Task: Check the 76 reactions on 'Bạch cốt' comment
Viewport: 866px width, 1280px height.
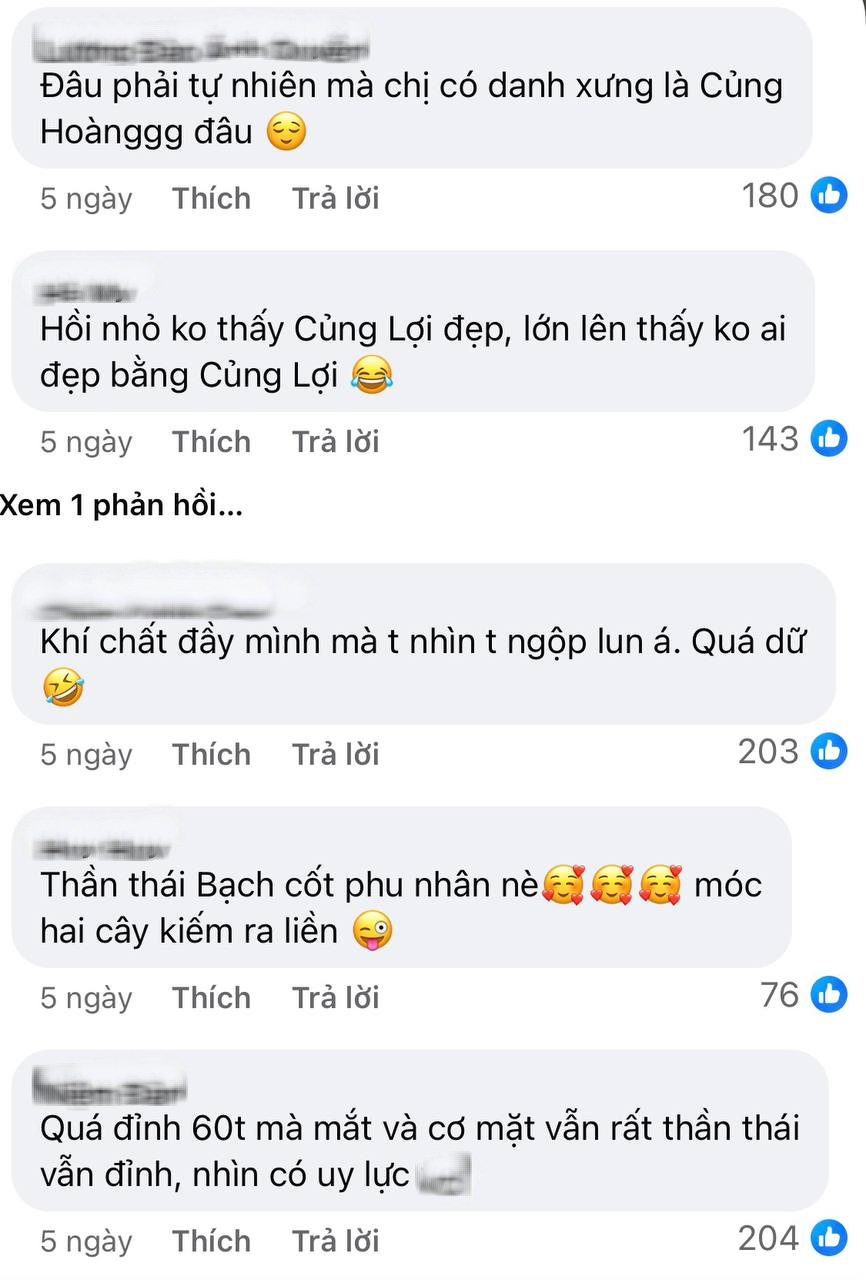Action: tap(804, 995)
